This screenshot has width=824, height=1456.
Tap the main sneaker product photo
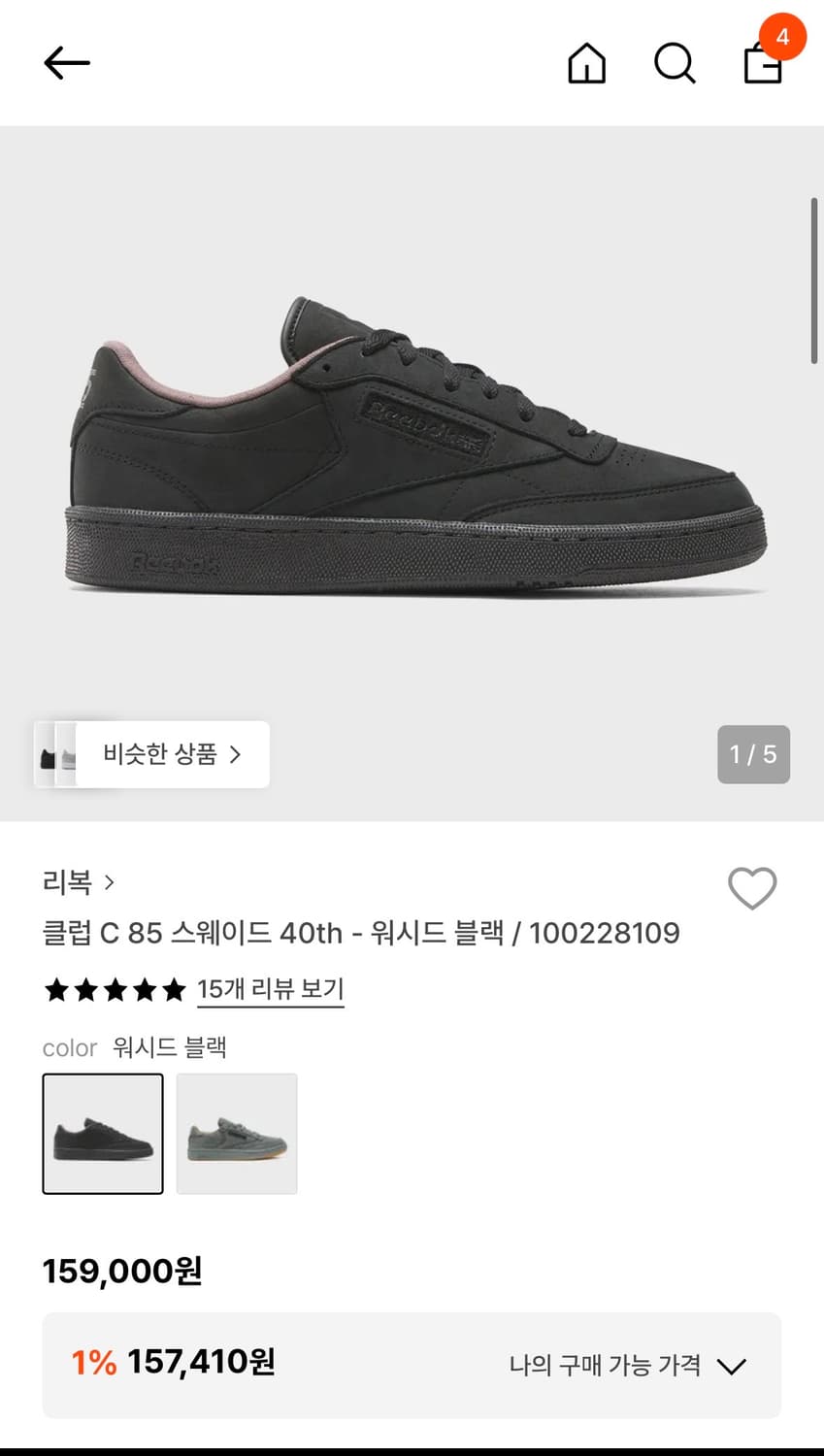(412, 447)
